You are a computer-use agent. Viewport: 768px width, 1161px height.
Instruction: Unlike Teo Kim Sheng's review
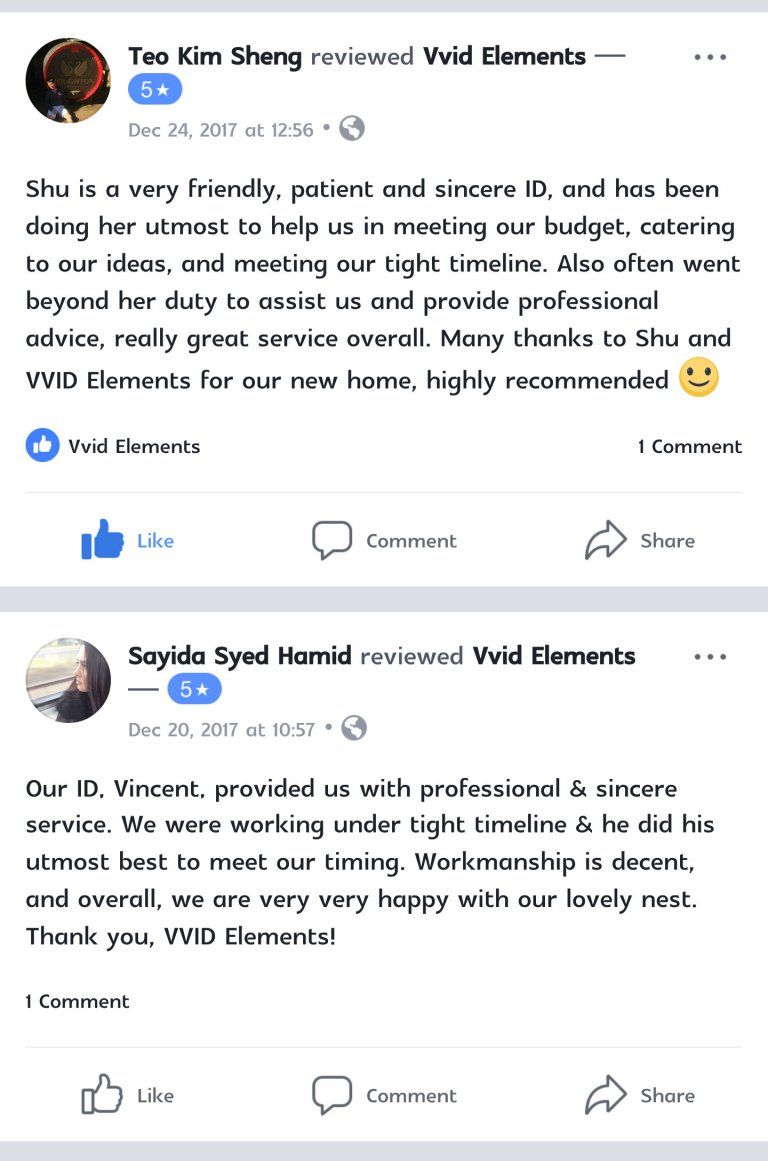click(127, 541)
